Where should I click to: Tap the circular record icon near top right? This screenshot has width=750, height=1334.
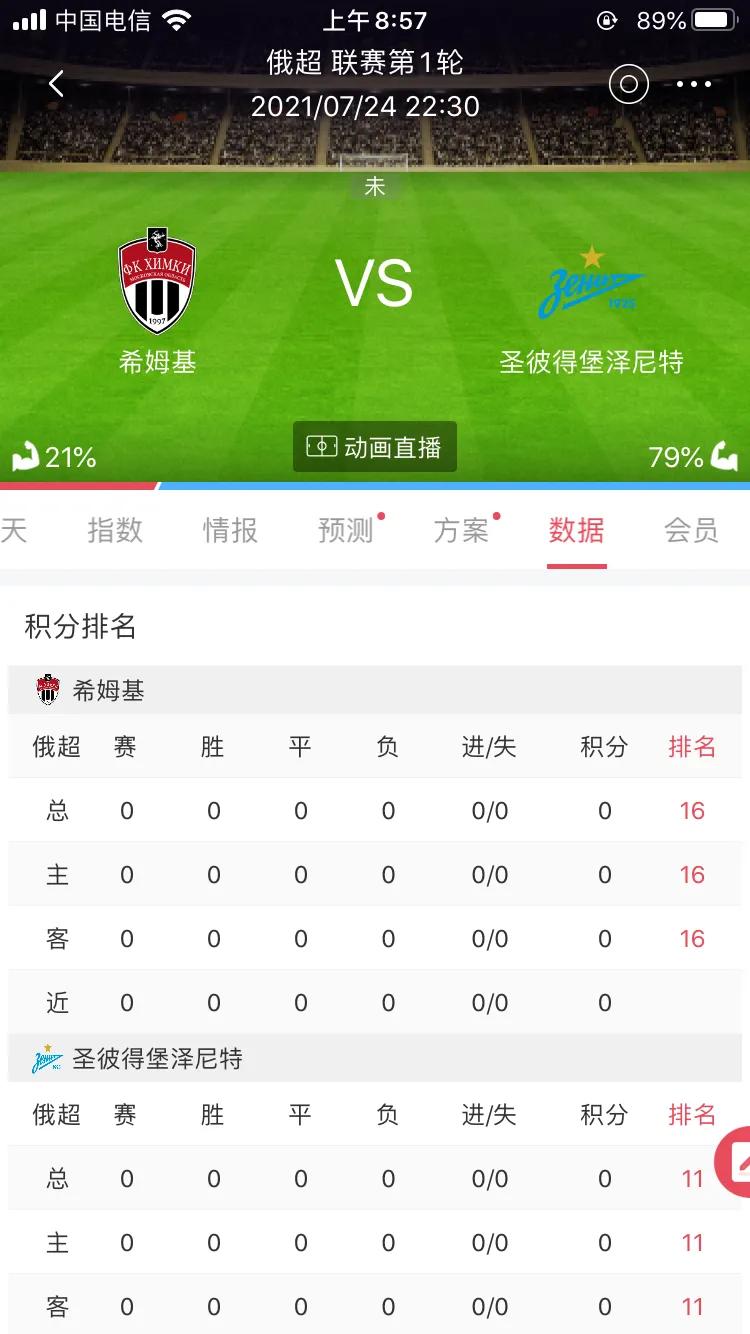pos(628,84)
